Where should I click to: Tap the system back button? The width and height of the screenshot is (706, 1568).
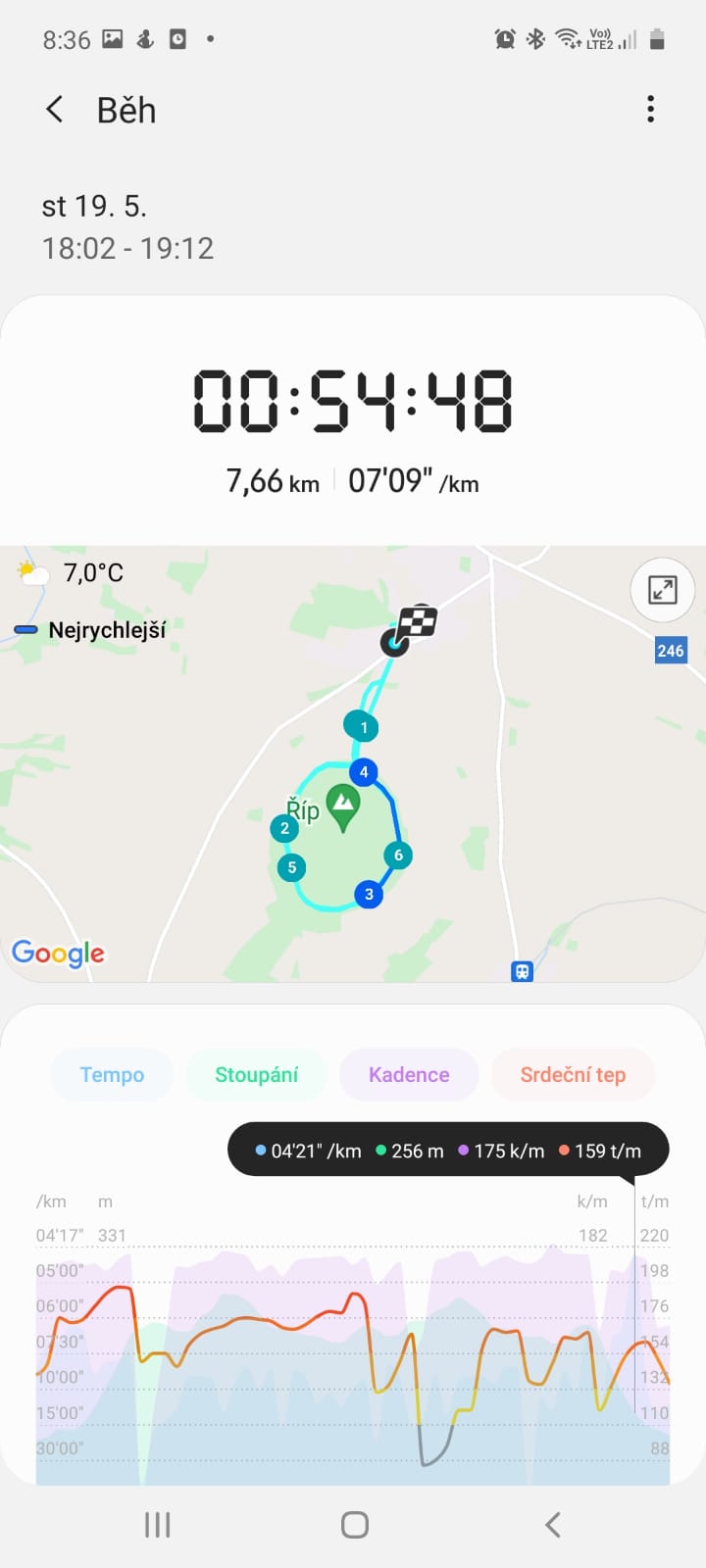click(552, 1524)
